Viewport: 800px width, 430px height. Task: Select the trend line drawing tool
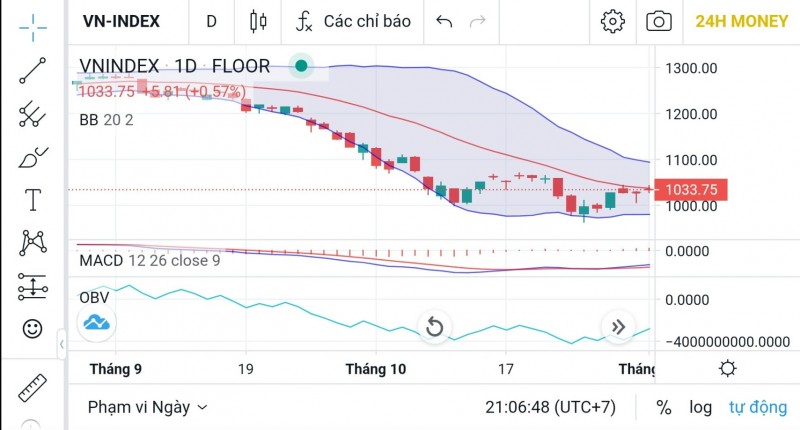[x=33, y=70]
